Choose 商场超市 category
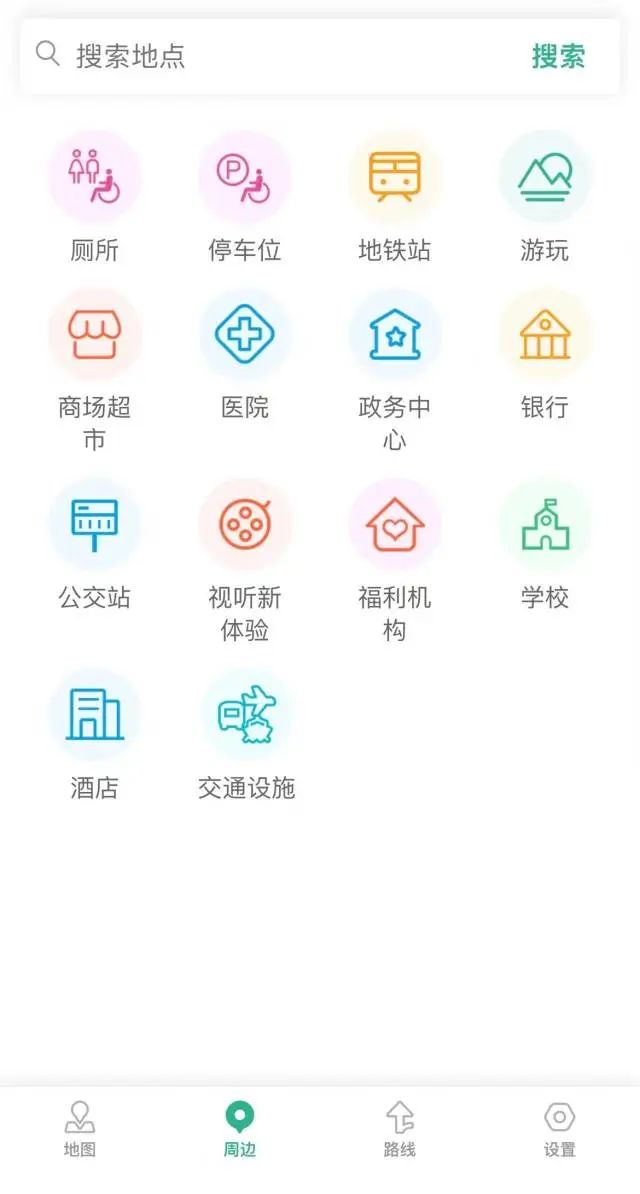The image size is (640, 1194). 94,371
